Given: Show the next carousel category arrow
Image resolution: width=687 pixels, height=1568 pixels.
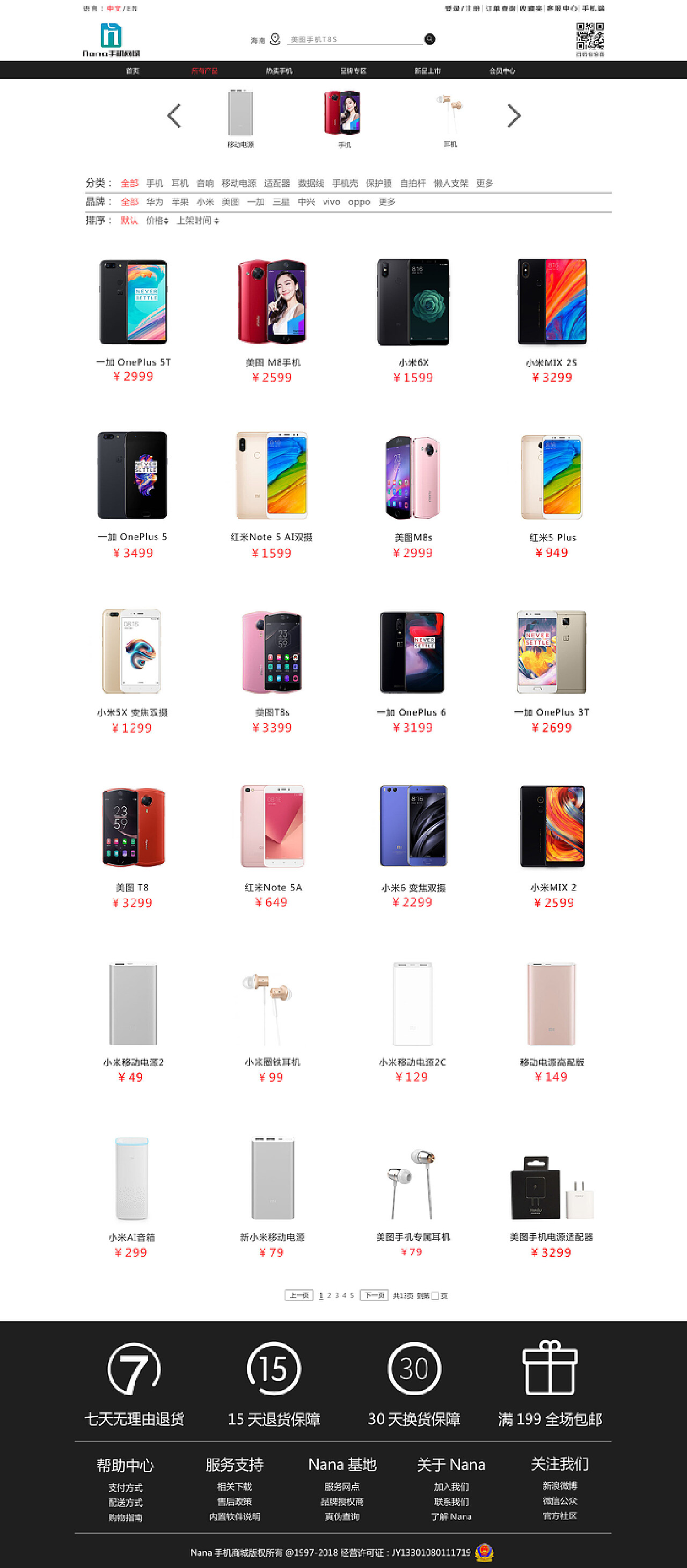Looking at the screenshot, I should pos(514,115).
